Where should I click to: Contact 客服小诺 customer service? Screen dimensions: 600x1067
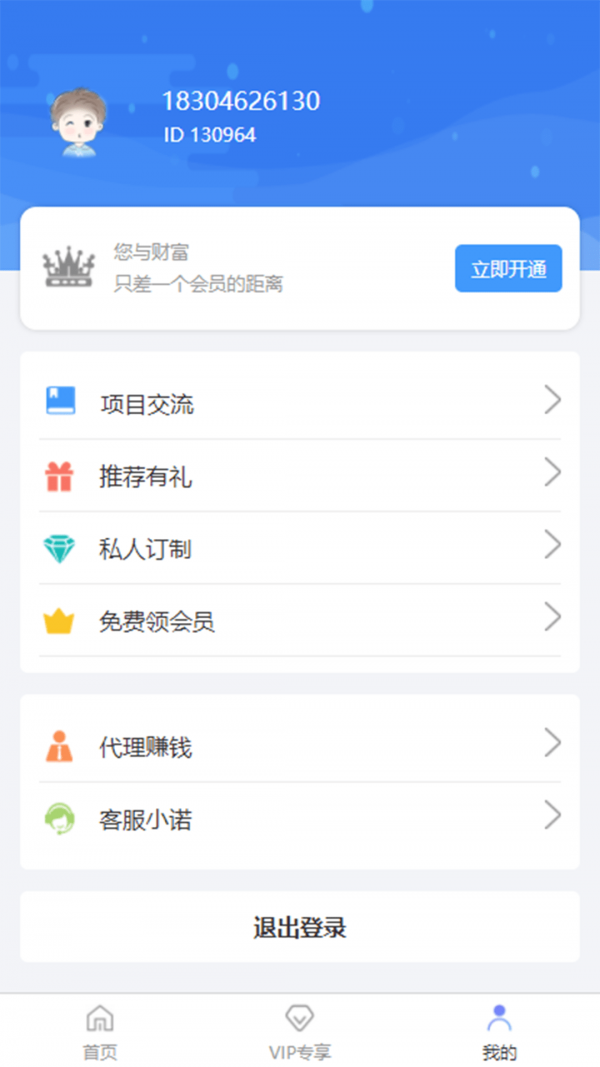[300, 819]
